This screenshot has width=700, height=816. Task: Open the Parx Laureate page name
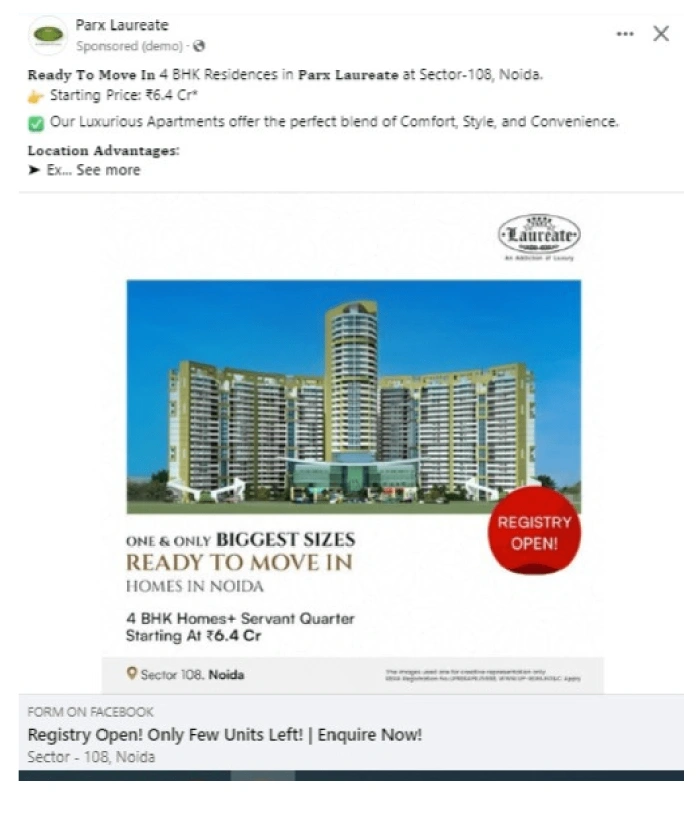pos(122,25)
